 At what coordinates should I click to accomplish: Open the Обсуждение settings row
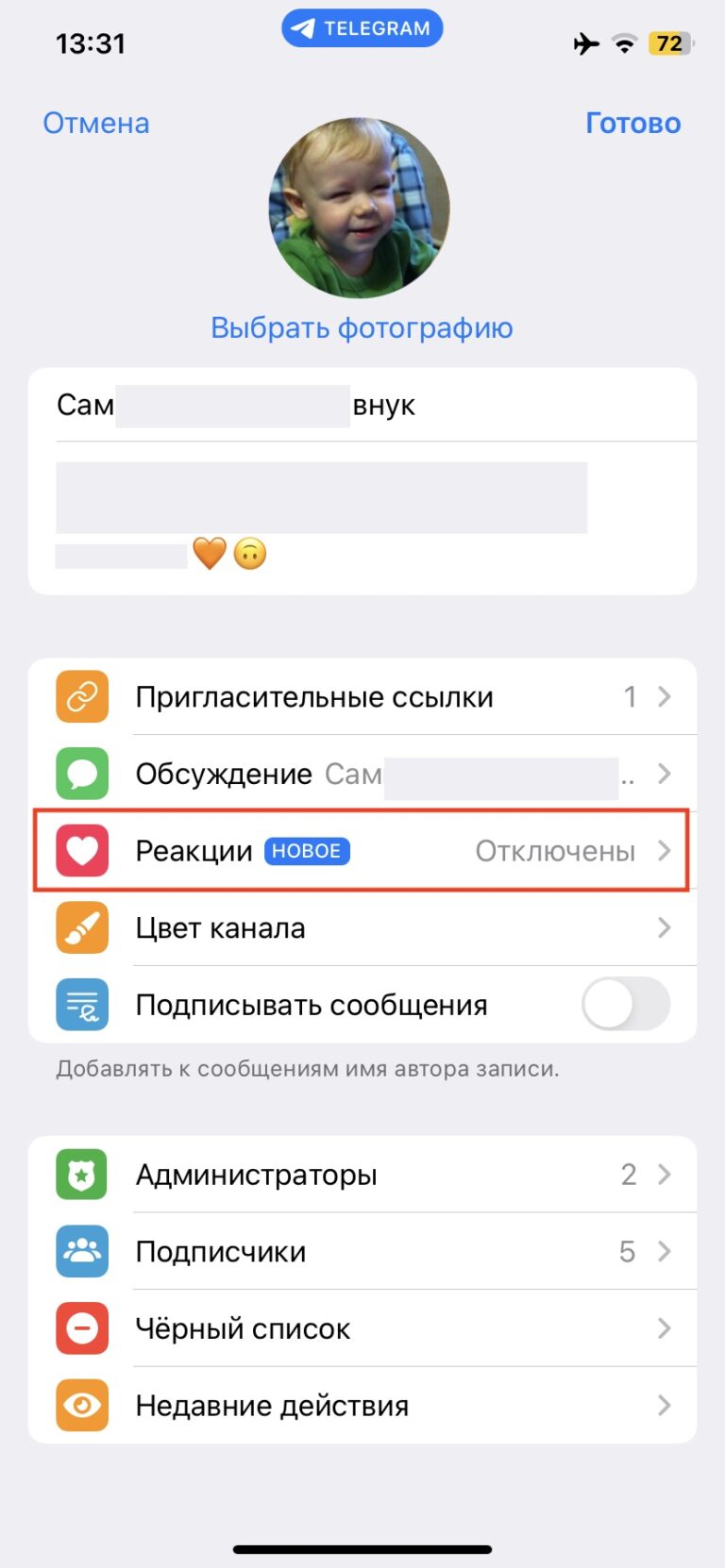click(x=362, y=774)
